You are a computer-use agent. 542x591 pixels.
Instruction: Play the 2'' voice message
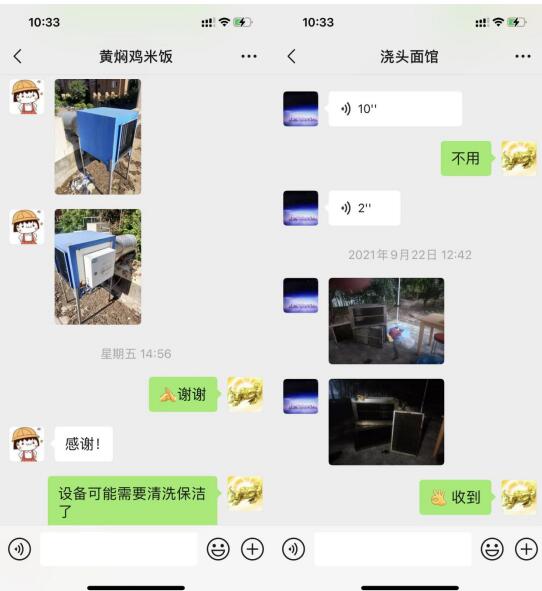click(x=364, y=208)
